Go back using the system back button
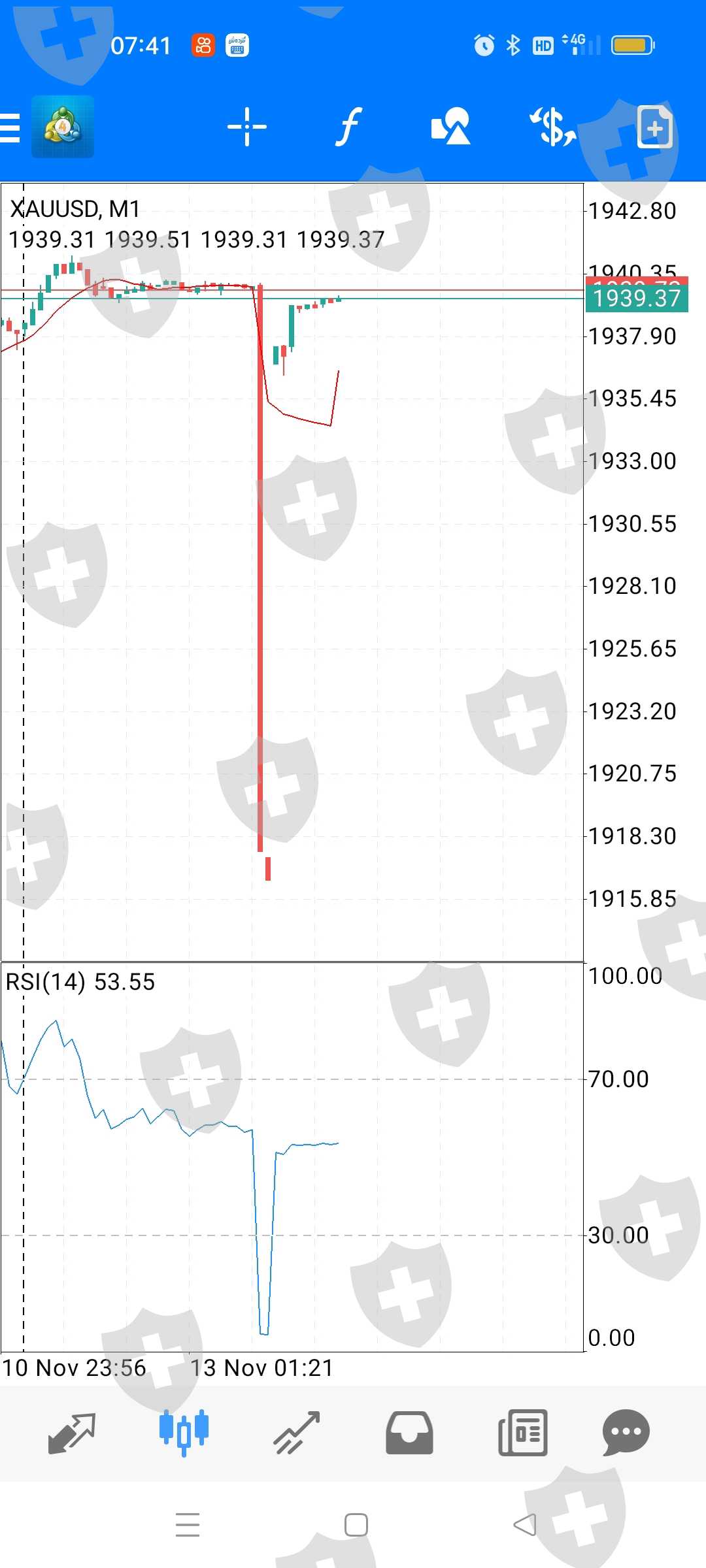Screen dimensions: 706x1568 point(525,1525)
